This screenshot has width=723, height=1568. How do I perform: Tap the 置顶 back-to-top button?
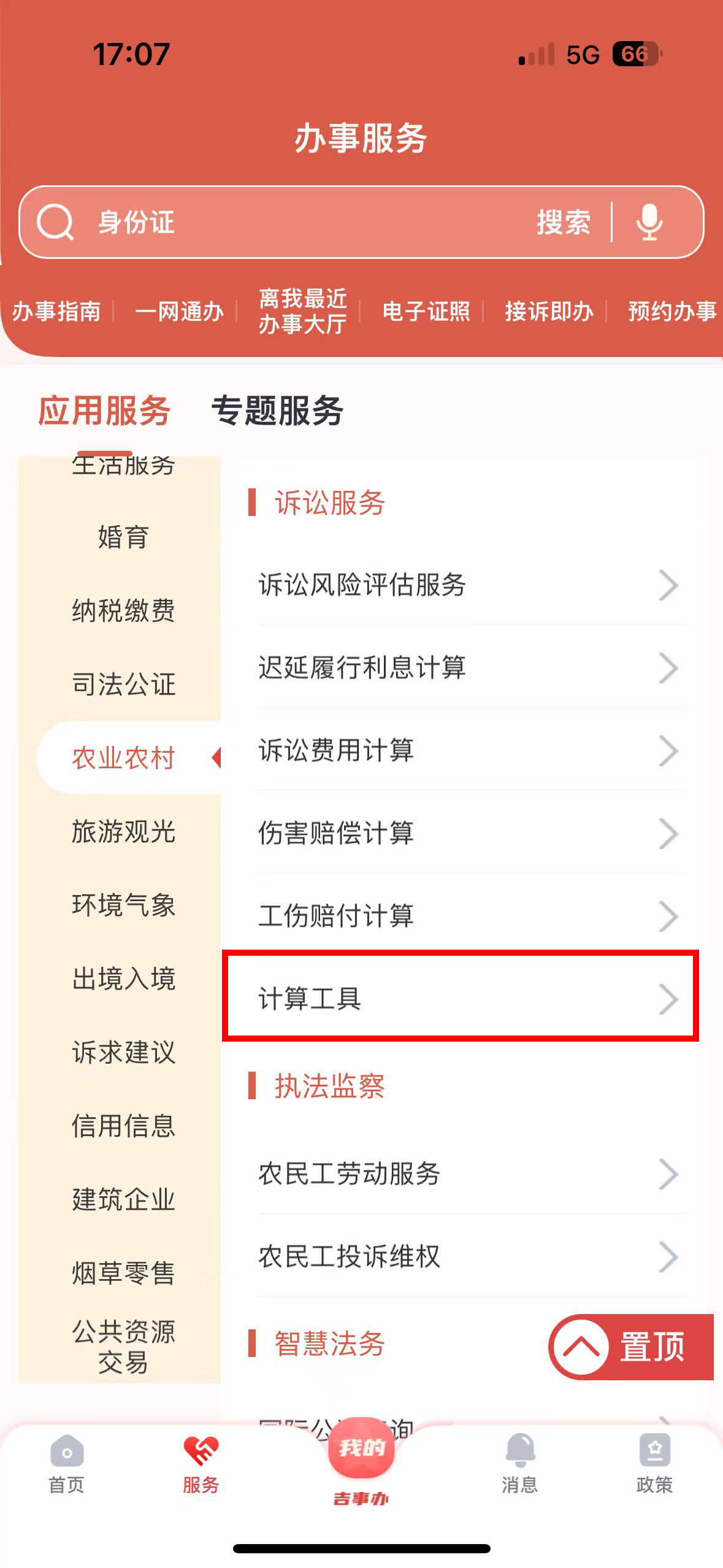click(x=631, y=1347)
